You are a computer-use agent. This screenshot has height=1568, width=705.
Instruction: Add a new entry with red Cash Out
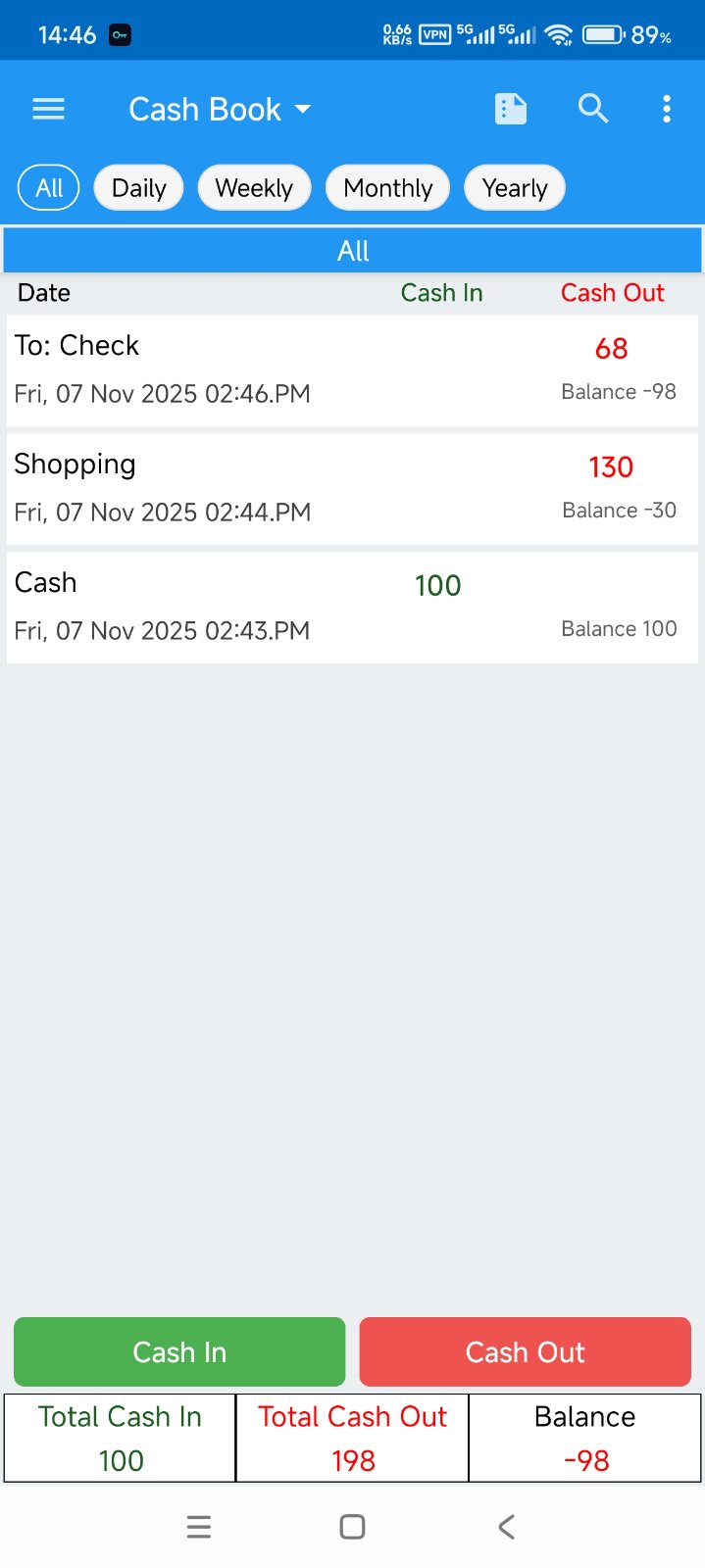point(525,1351)
